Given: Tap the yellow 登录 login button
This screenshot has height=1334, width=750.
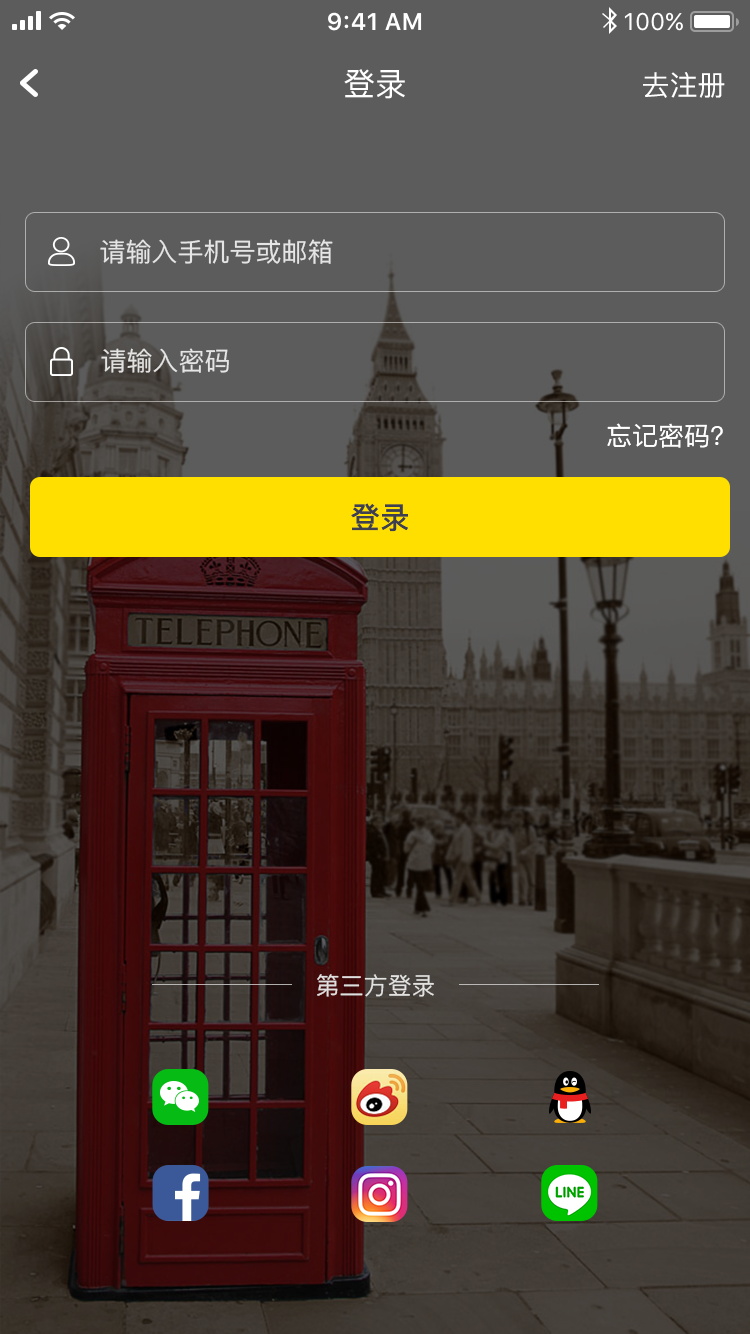Looking at the screenshot, I should click(x=380, y=517).
